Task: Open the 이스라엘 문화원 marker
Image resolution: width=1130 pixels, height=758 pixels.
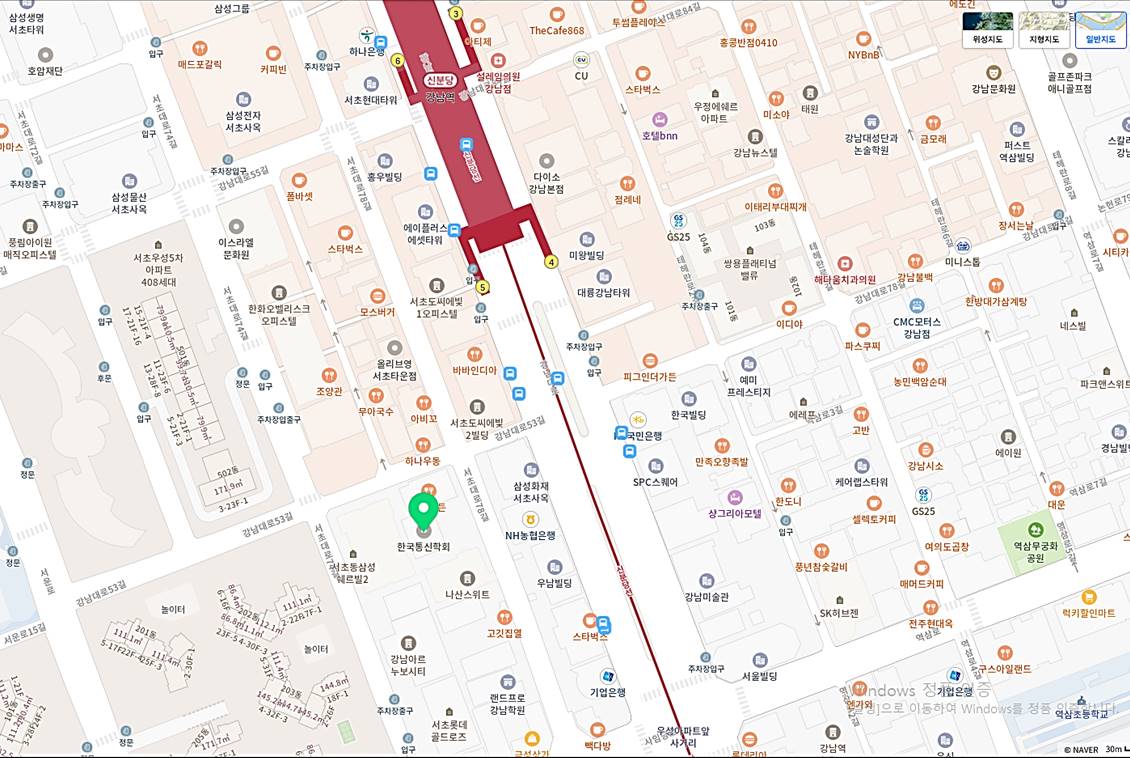Action: (x=236, y=227)
